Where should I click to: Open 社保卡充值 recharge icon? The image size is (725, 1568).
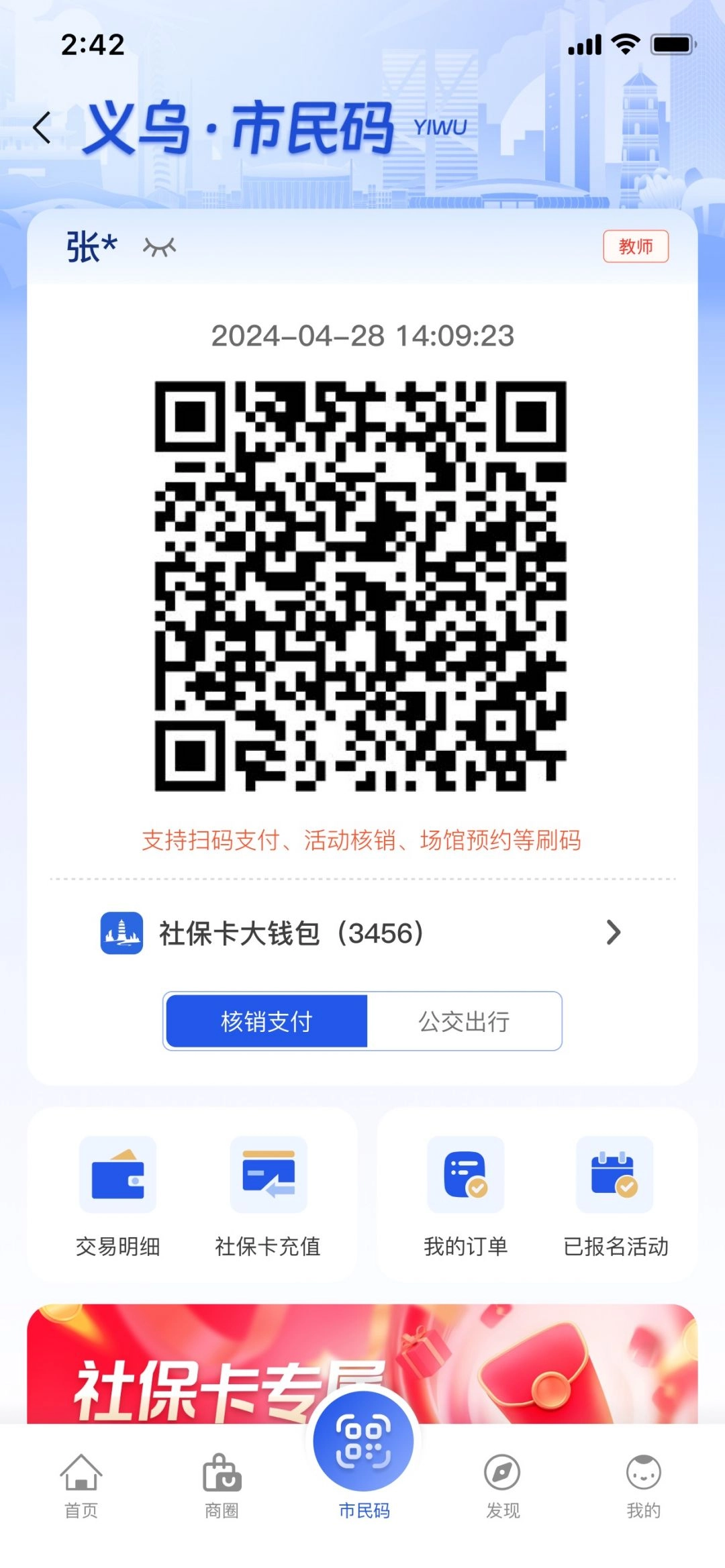point(269,1178)
